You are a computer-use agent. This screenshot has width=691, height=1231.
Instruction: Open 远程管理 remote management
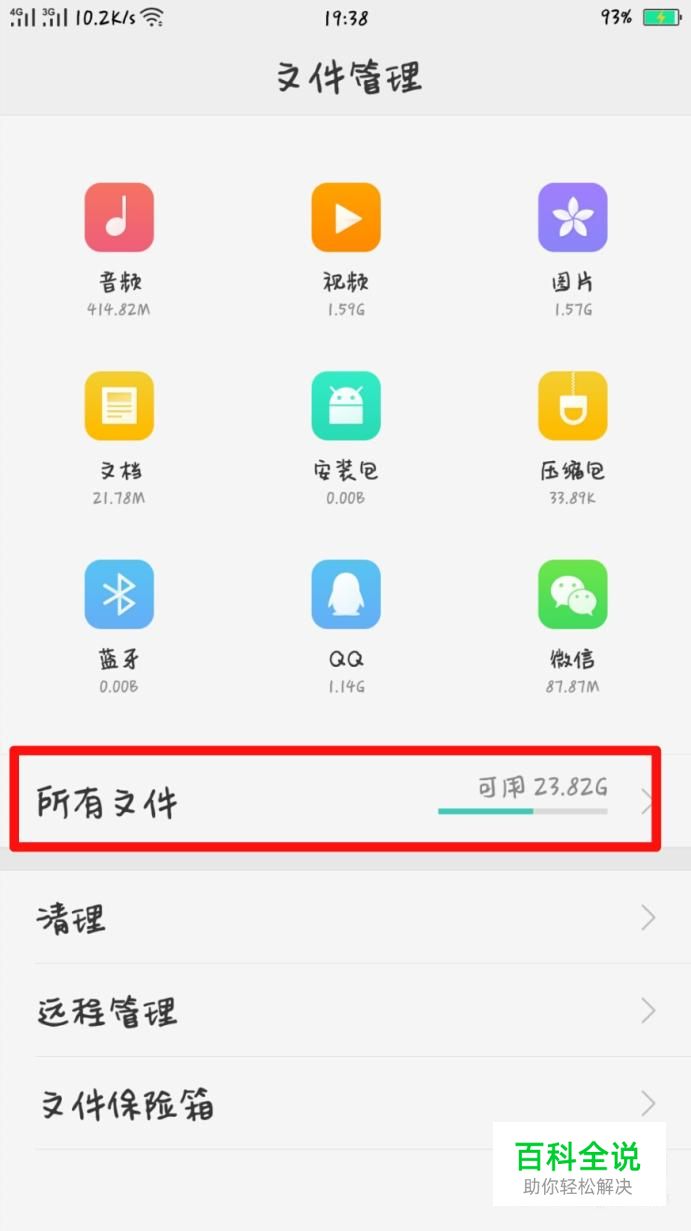coord(345,1011)
